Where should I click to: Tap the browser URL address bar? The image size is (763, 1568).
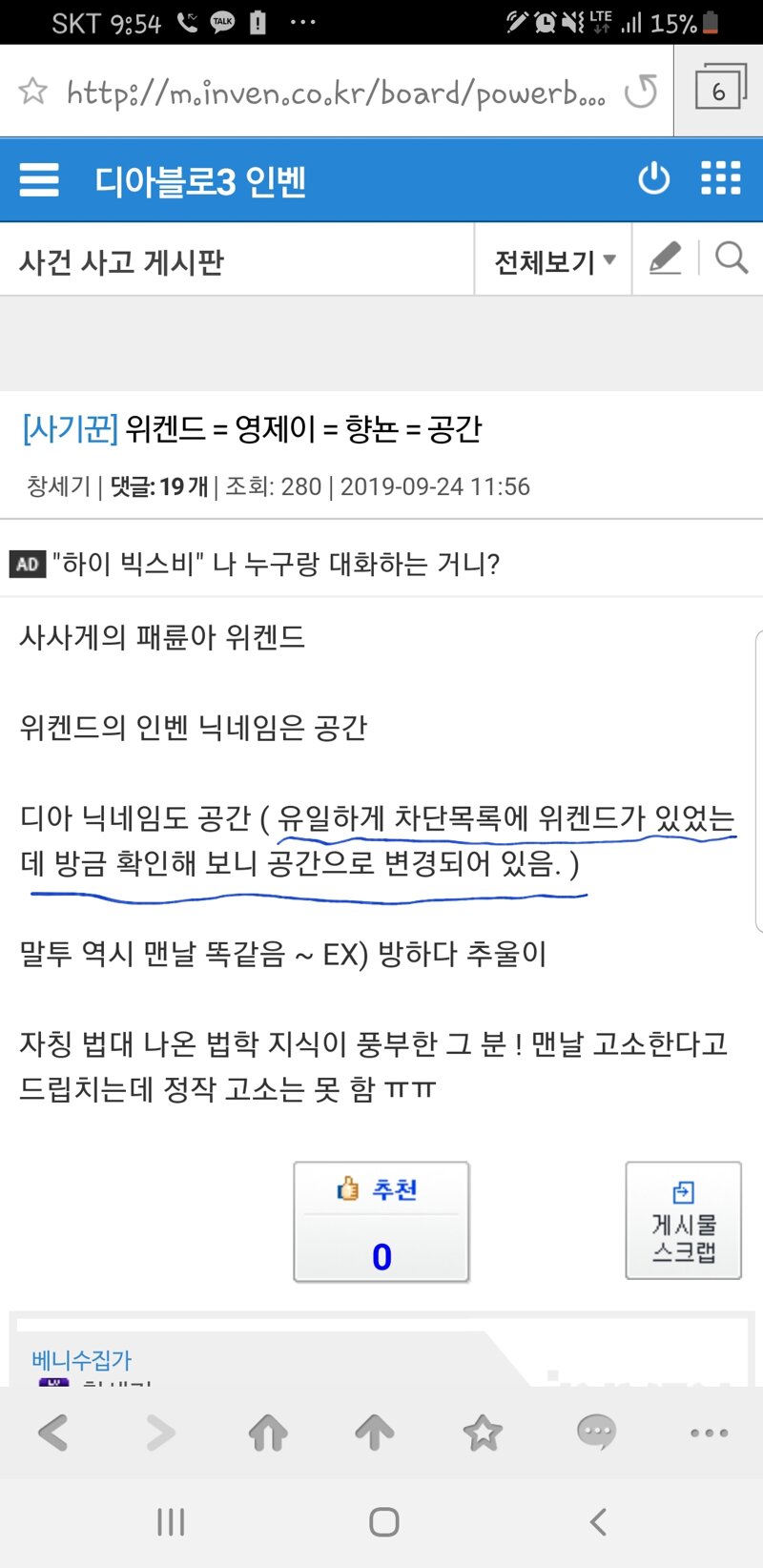[x=334, y=93]
